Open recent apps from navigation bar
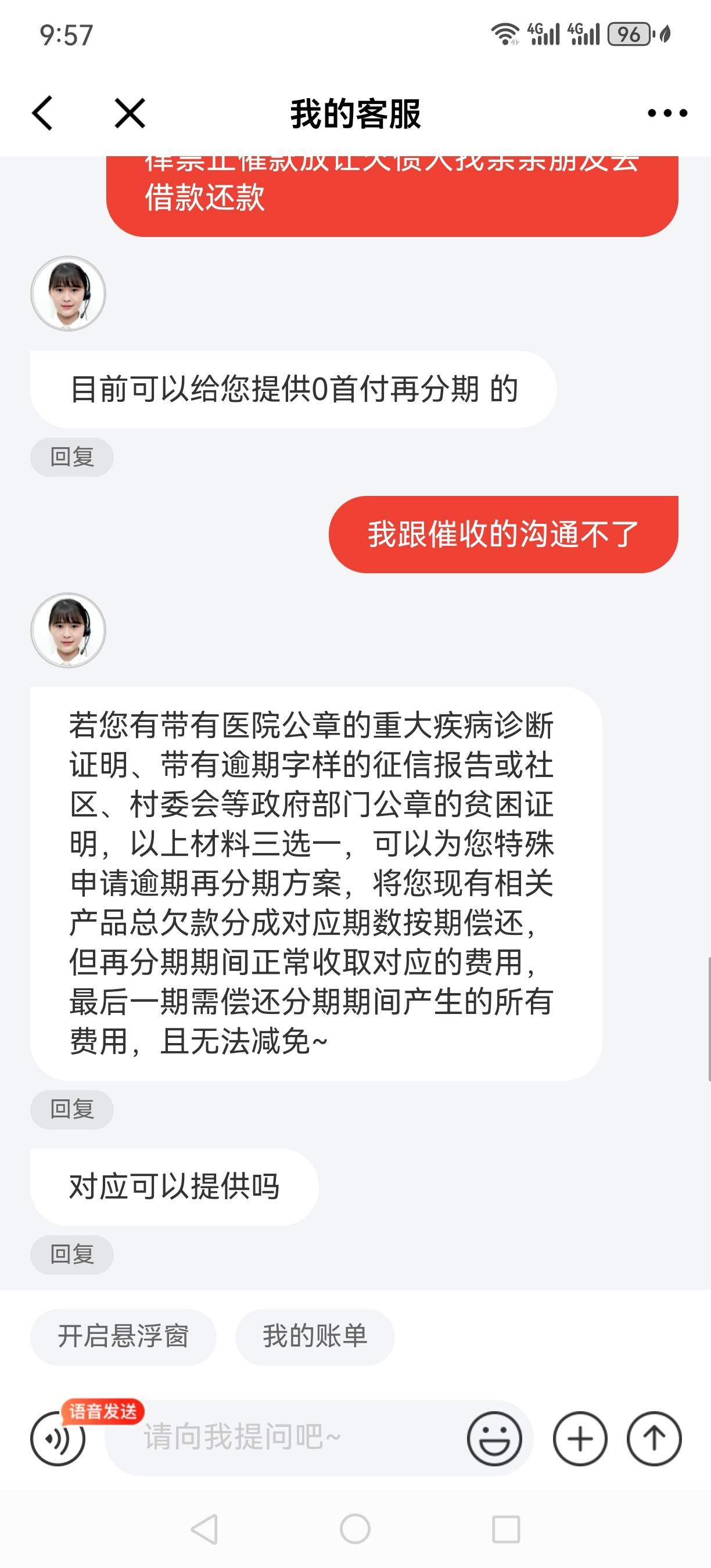 coord(506,1529)
